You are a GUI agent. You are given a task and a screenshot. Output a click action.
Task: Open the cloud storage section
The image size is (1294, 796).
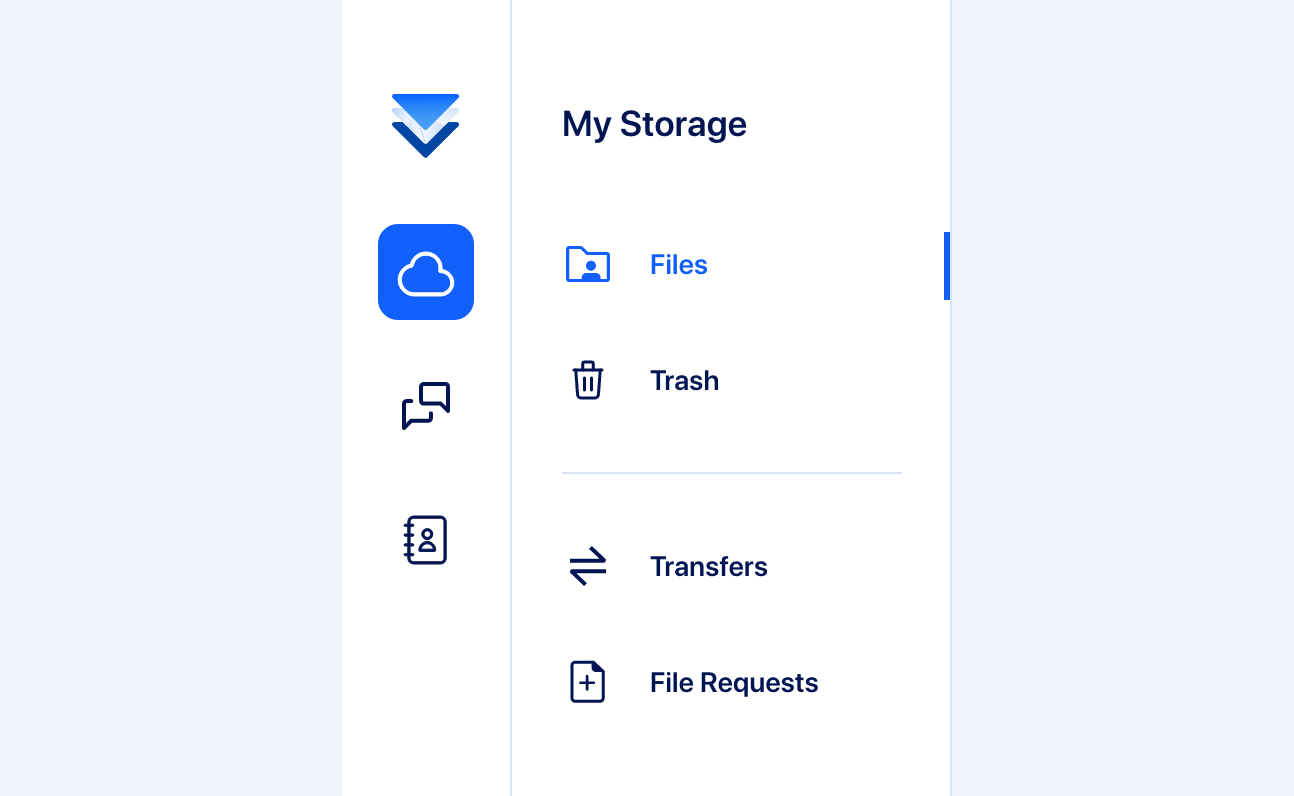click(426, 272)
